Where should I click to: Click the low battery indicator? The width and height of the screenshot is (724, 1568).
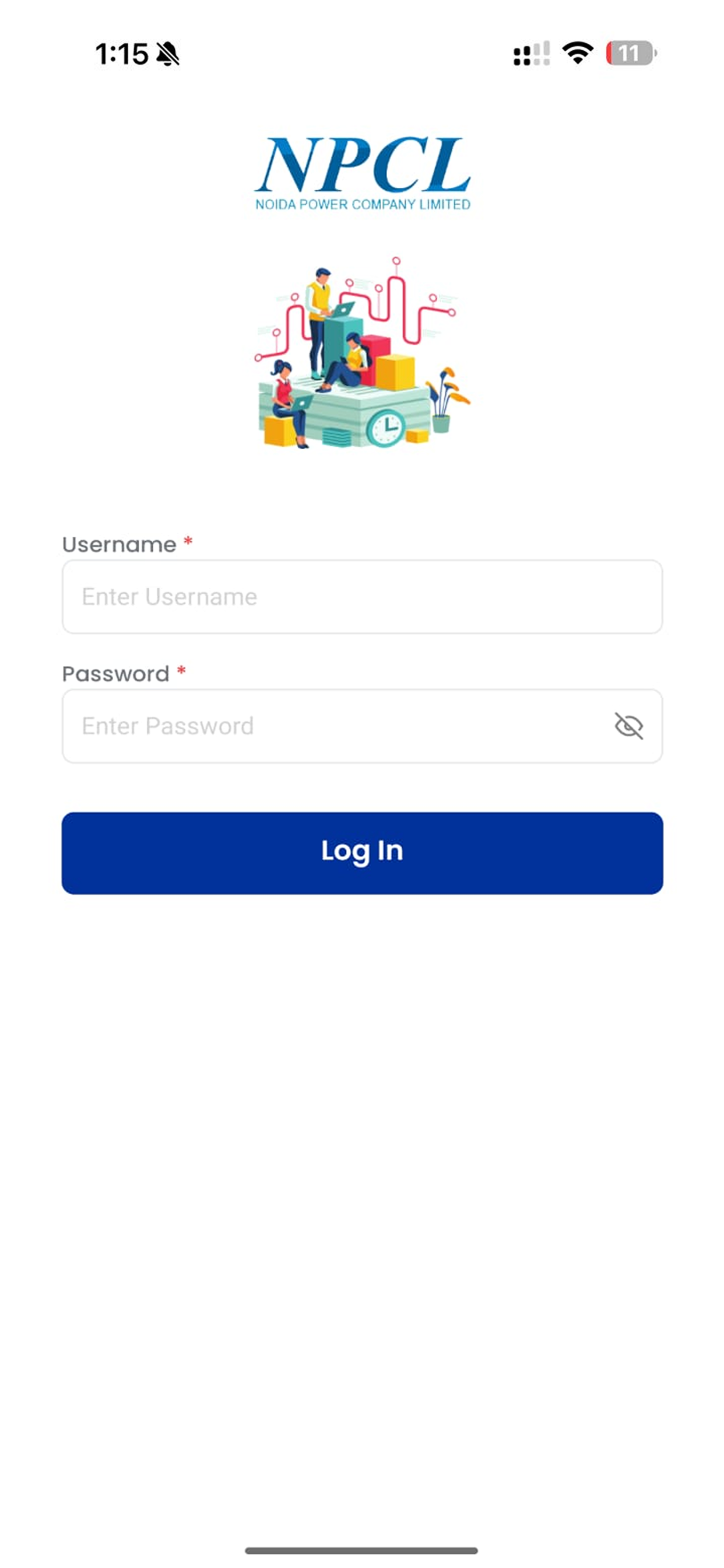coord(630,54)
